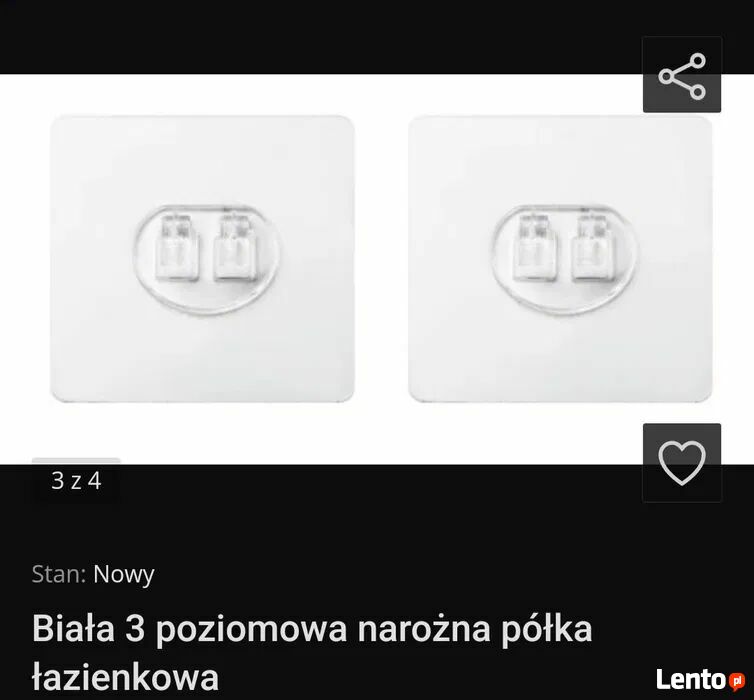Add listing to favorites with heart icon
The image size is (754, 700).
click(682, 462)
